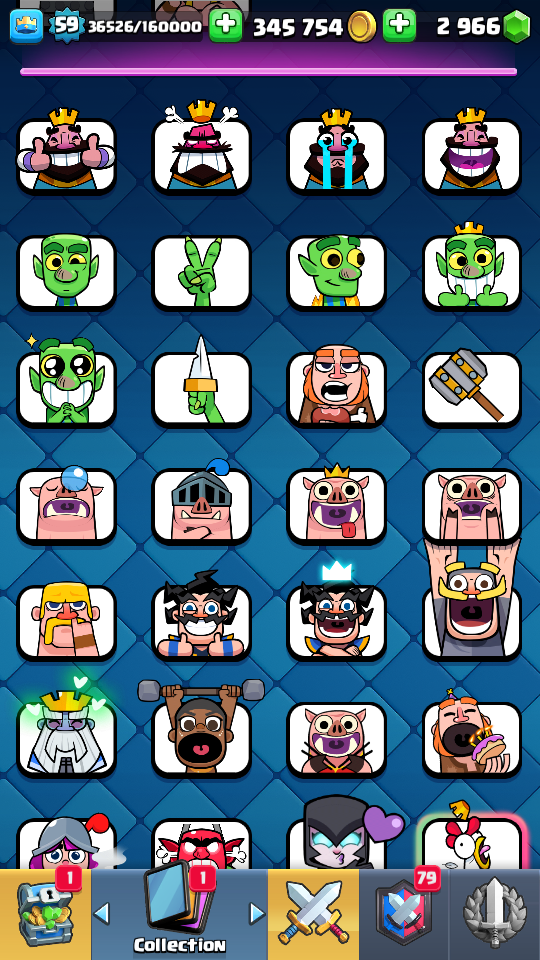This screenshot has height=960, width=540.
Task: Select the chicken emote
Action: (x=472, y=842)
